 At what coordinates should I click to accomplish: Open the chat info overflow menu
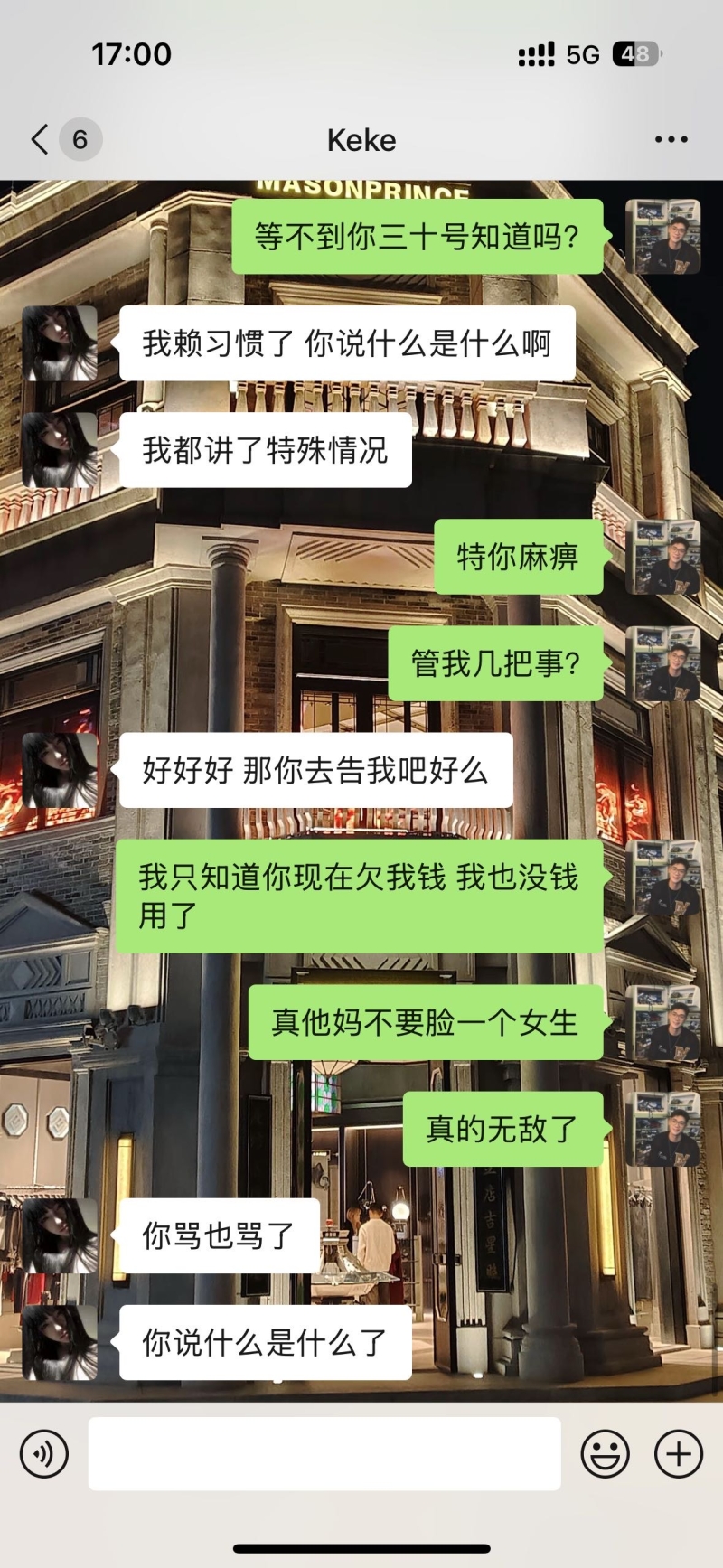(x=671, y=140)
